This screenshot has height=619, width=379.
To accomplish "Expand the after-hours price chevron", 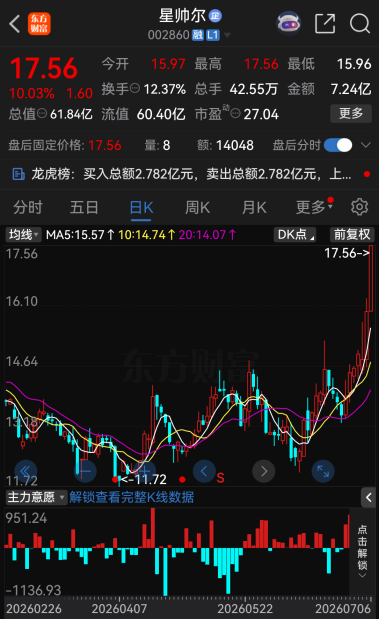I will pos(366,145).
